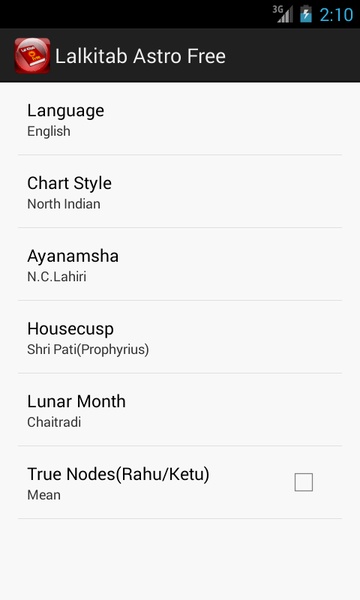Select the Housecusp preference
The height and width of the screenshot is (600, 360).
180,337
